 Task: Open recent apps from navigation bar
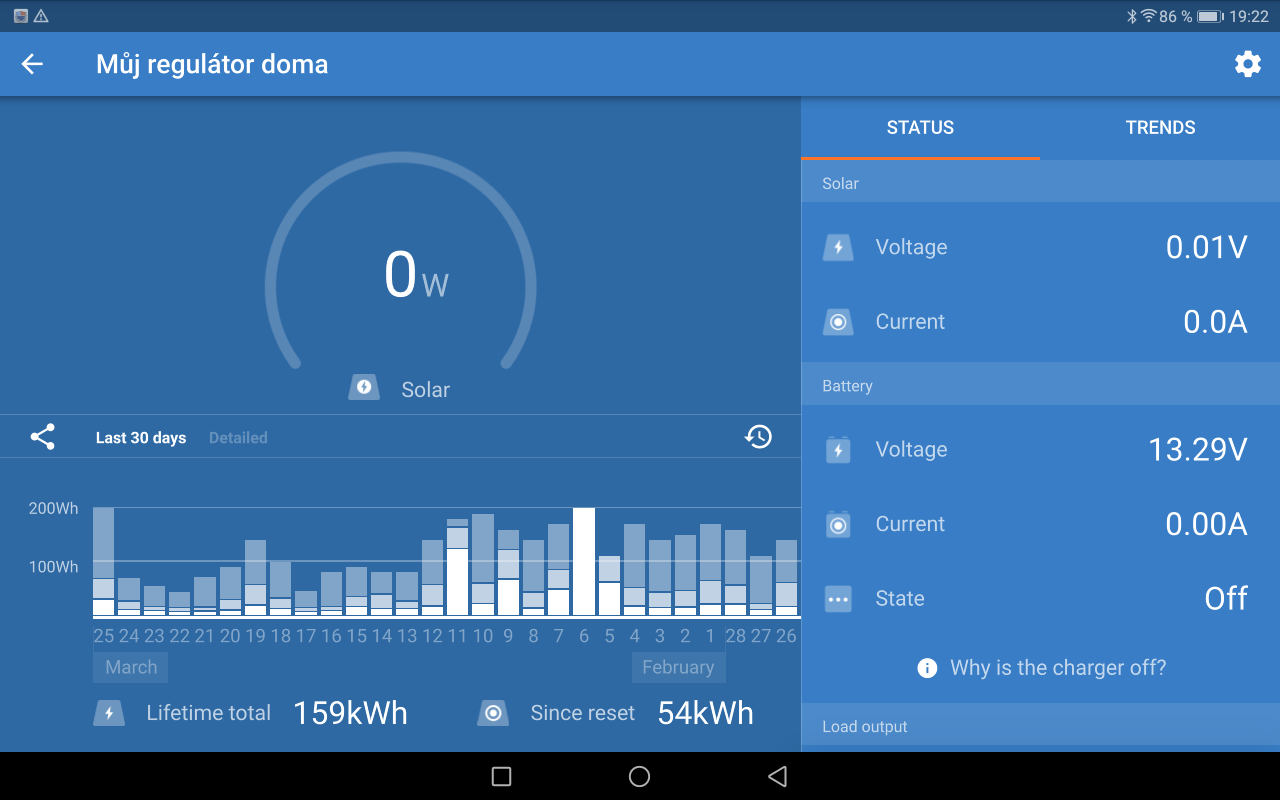click(x=502, y=776)
